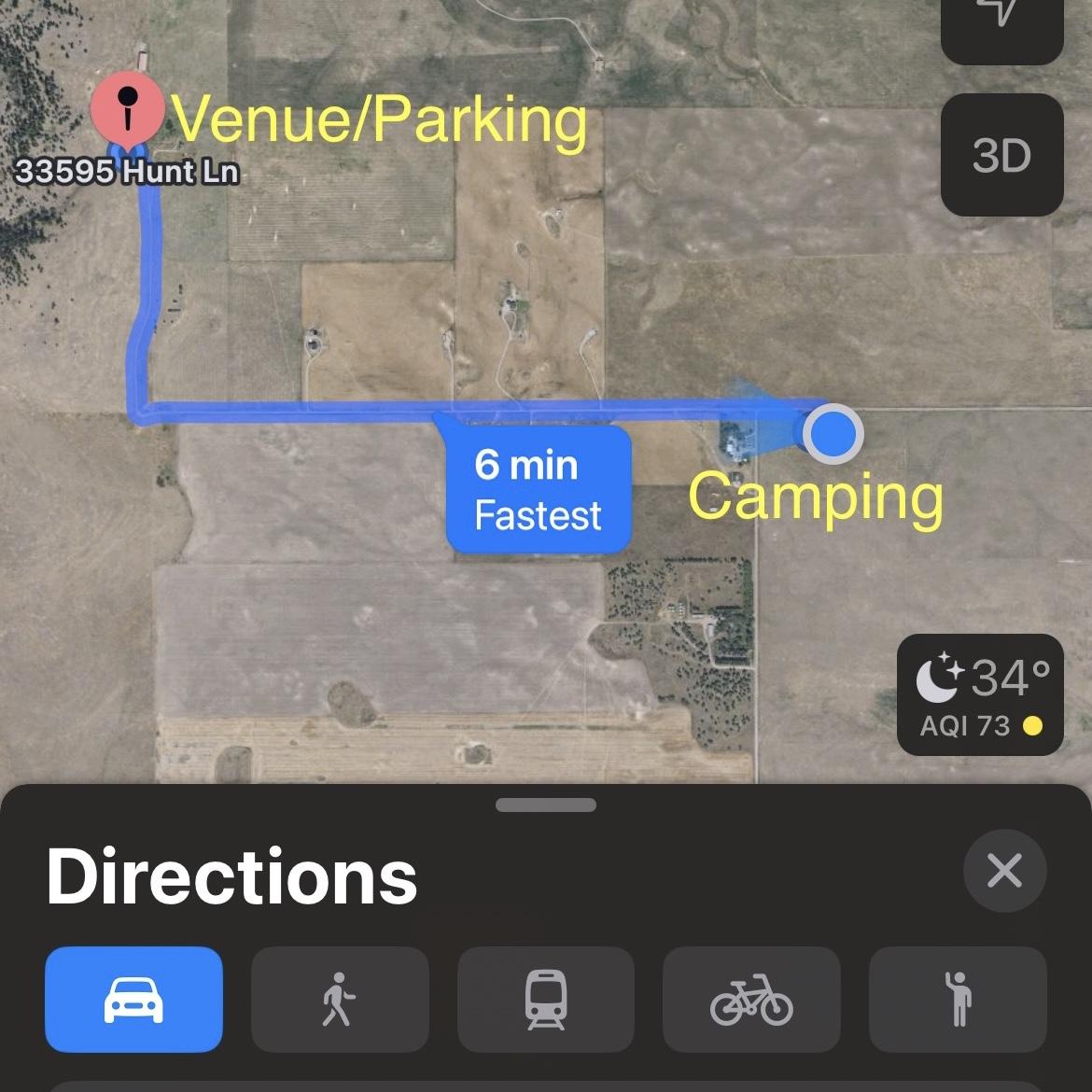Screen dimensions: 1092x1092
Task: Switch to transit directions
Action: point(545,999)
